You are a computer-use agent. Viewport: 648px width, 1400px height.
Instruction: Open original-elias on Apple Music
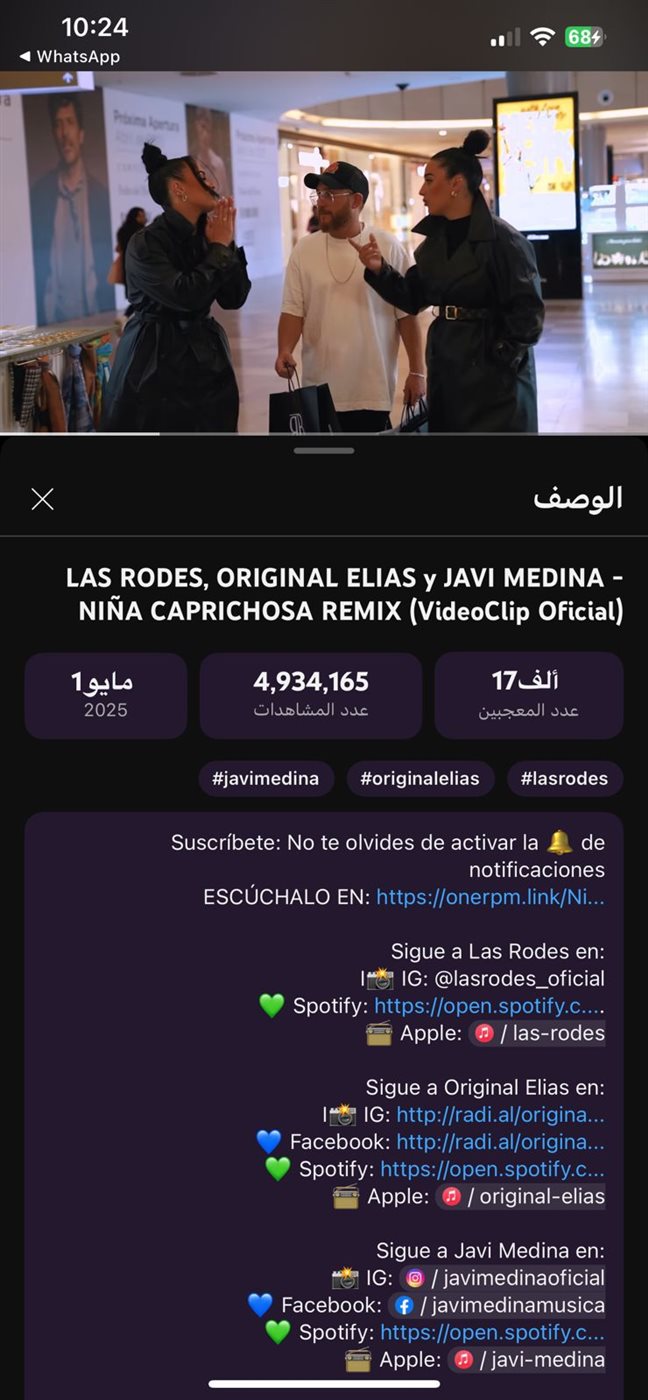(522, 1196)
